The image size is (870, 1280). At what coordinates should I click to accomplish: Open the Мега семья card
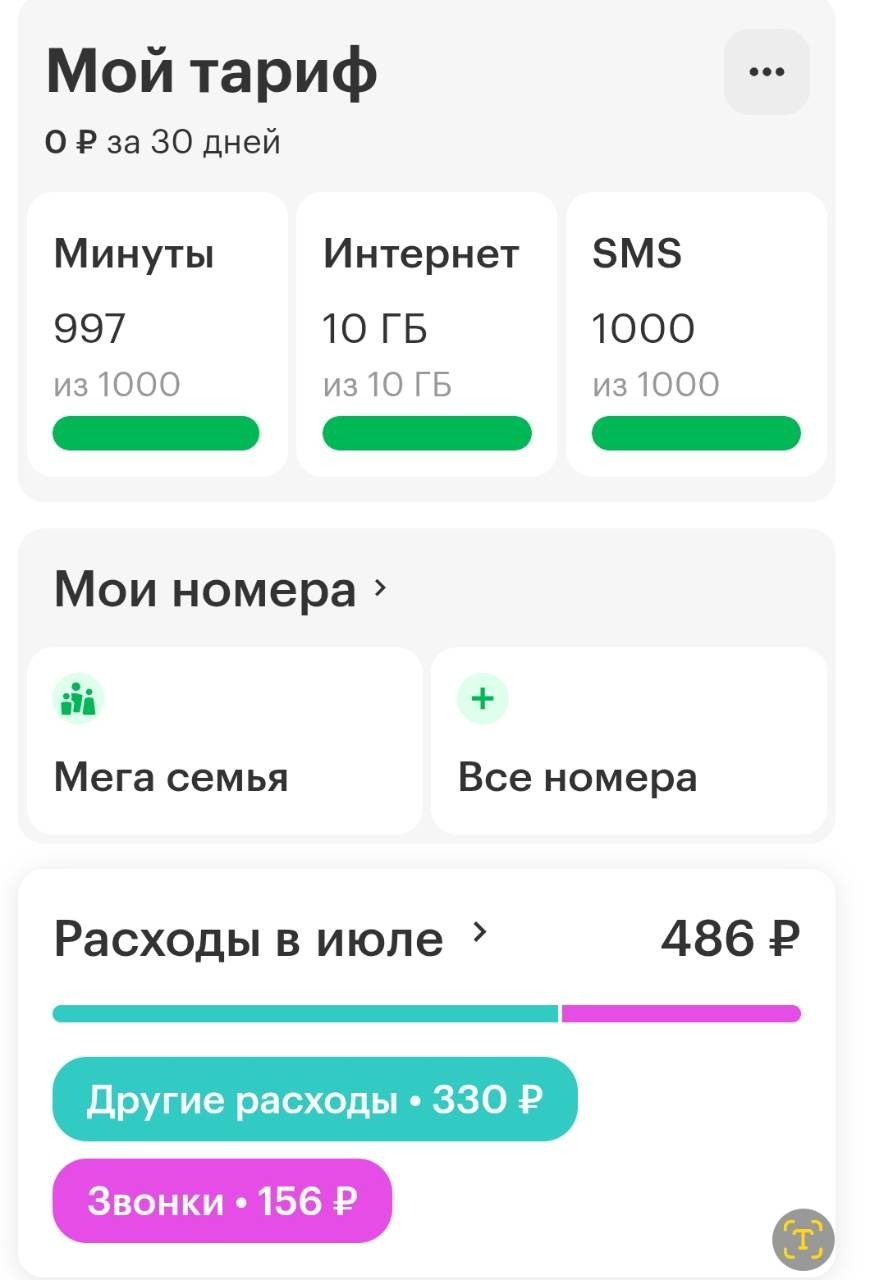[224, 740]
